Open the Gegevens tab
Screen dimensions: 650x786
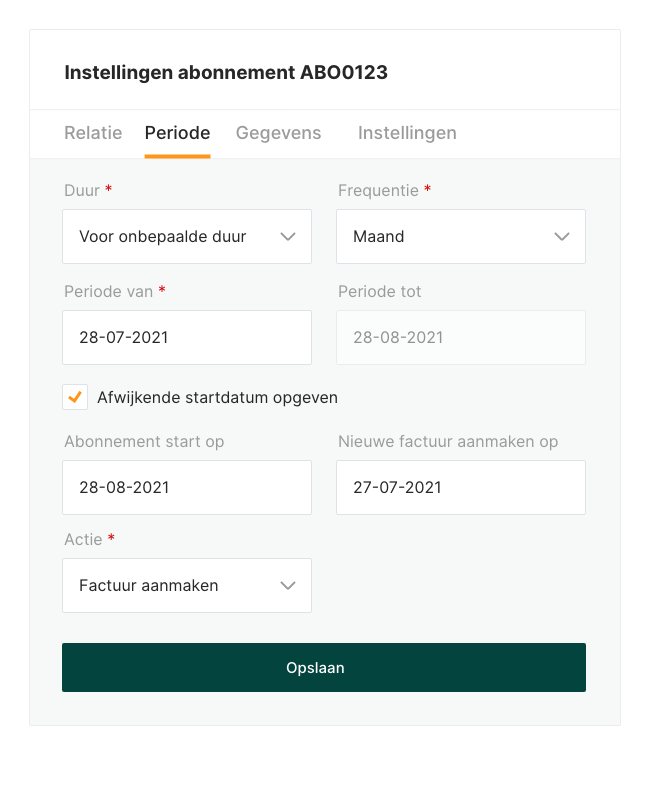(x=278, y=133)
